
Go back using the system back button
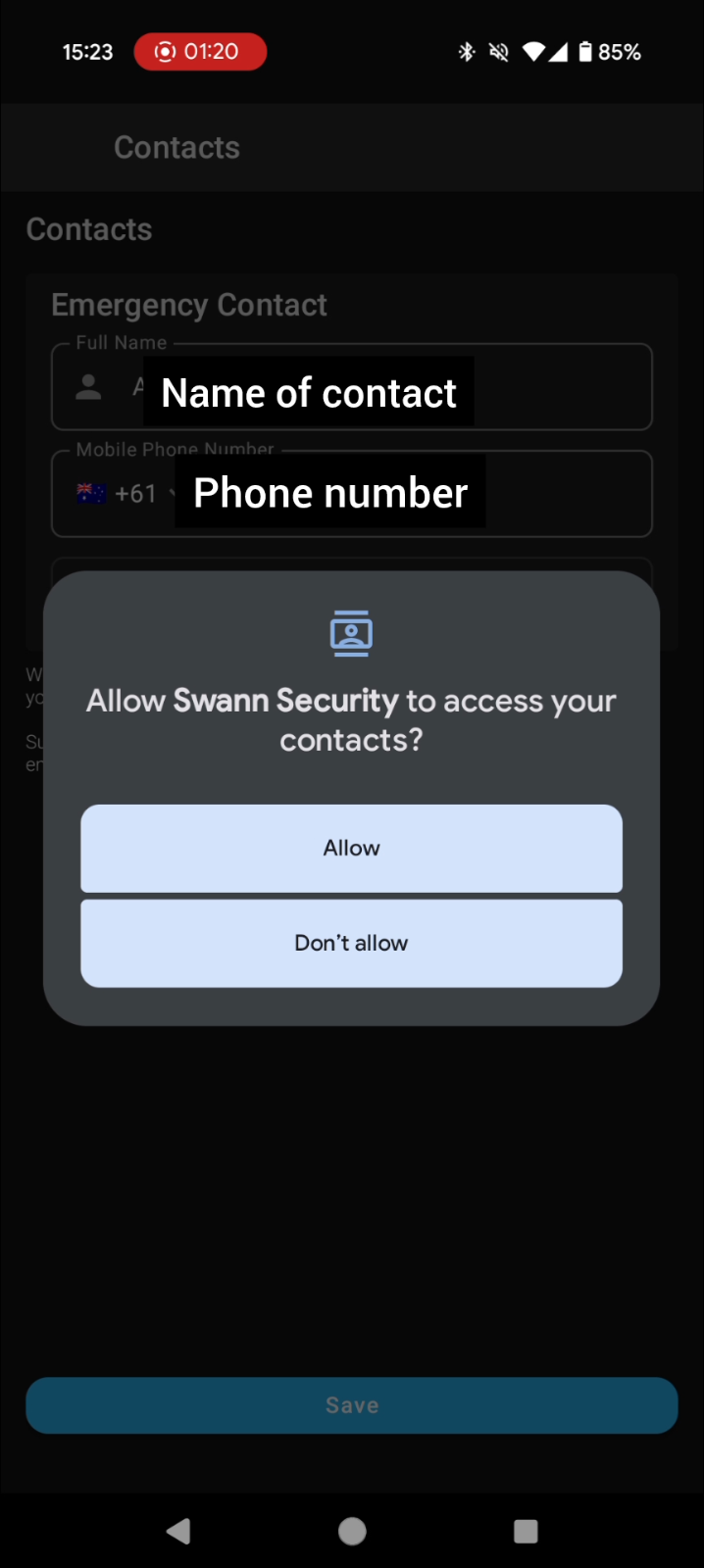[x=178, y=1531]
